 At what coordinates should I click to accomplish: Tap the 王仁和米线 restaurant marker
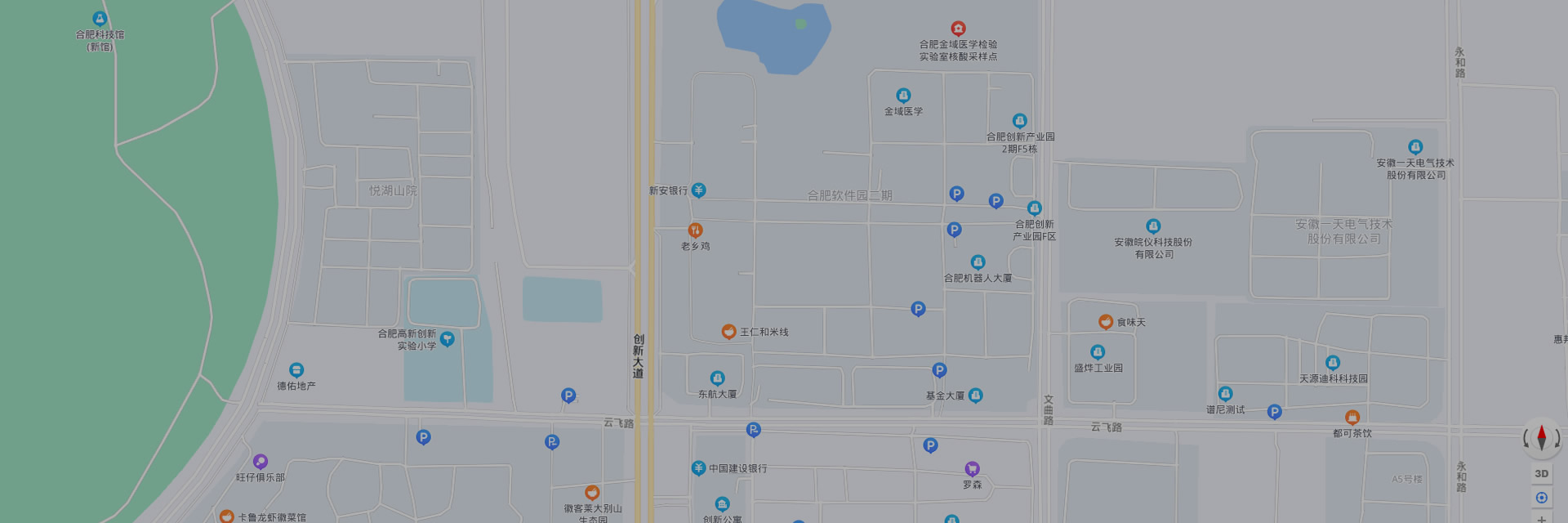pyautogui.click(x=728, y=332)
